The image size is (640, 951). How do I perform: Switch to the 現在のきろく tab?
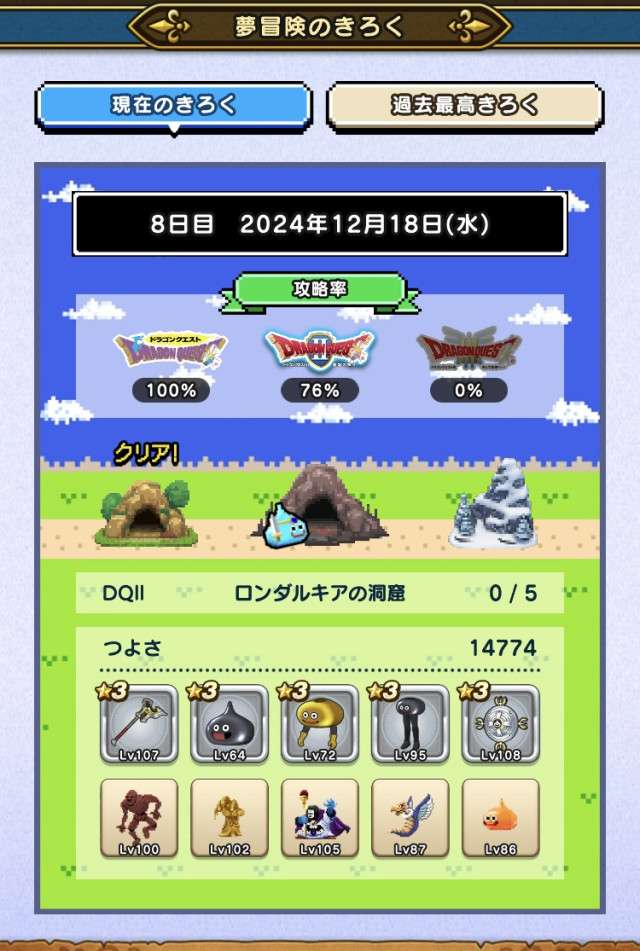pyautogui.click(x=174, y=106)
